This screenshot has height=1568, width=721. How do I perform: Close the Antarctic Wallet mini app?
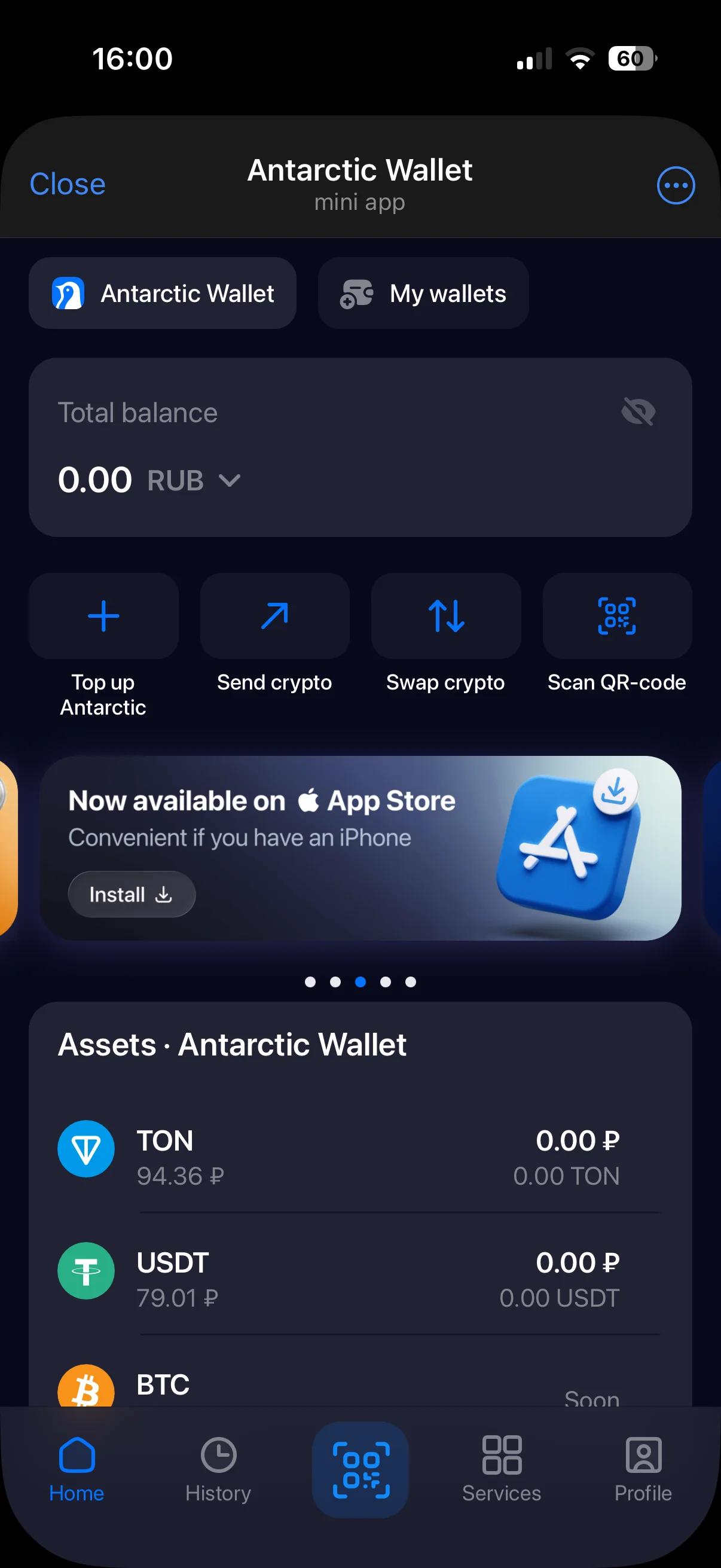pos(68,184)
